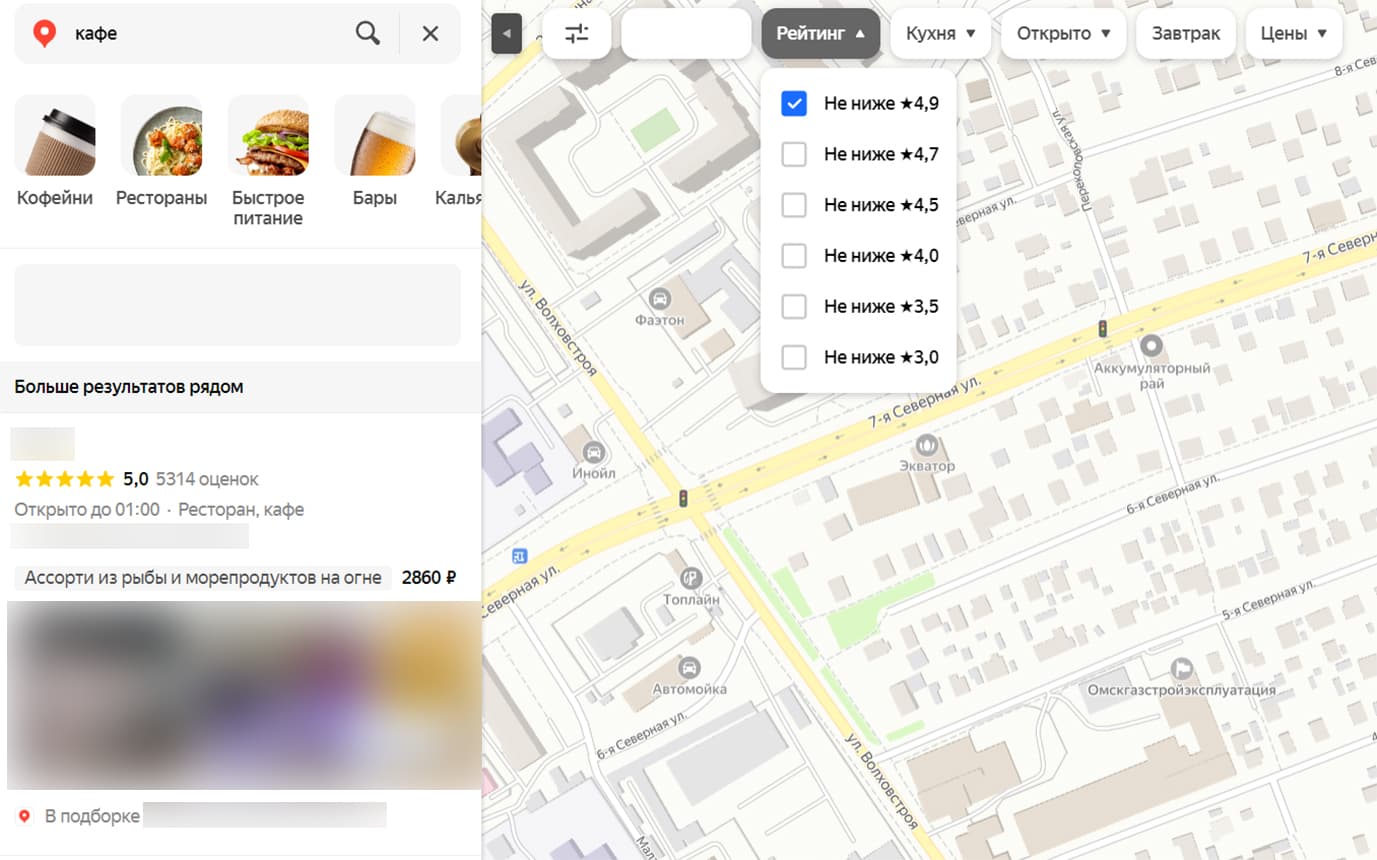Check Не ниже ★4,5
The height and width of the screenshot is (860, 1377).
point(794,205)
